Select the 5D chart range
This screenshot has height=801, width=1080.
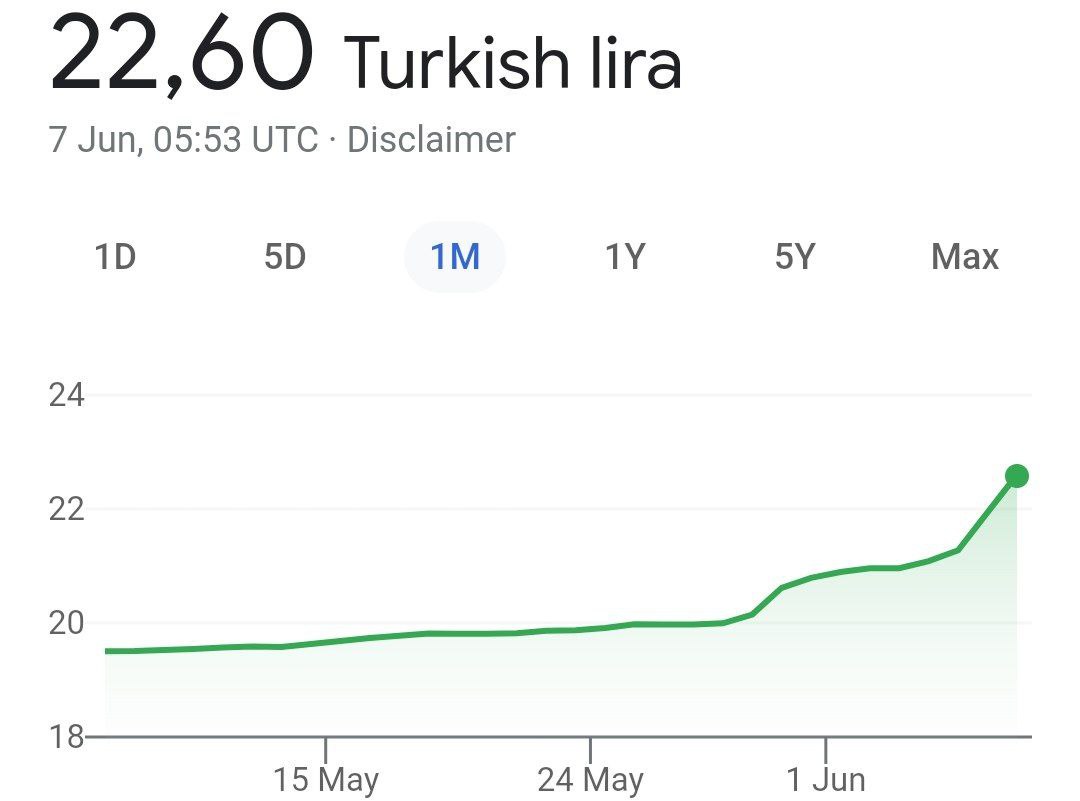click(285, 258)
